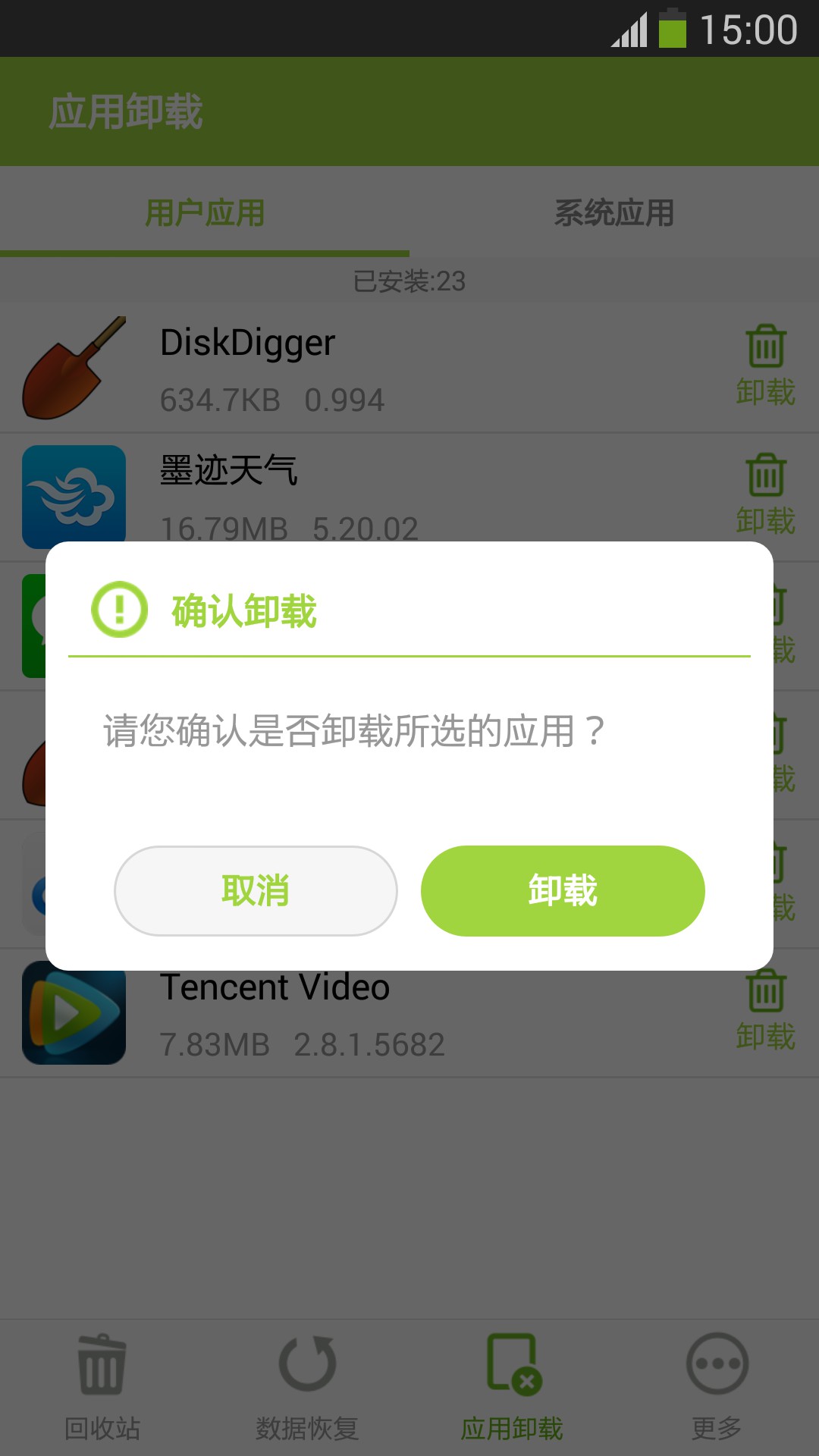819x1456 pixels.
Task: Confirm uninstall with the green 卸载 button
Action: click(x=563, y=890)
